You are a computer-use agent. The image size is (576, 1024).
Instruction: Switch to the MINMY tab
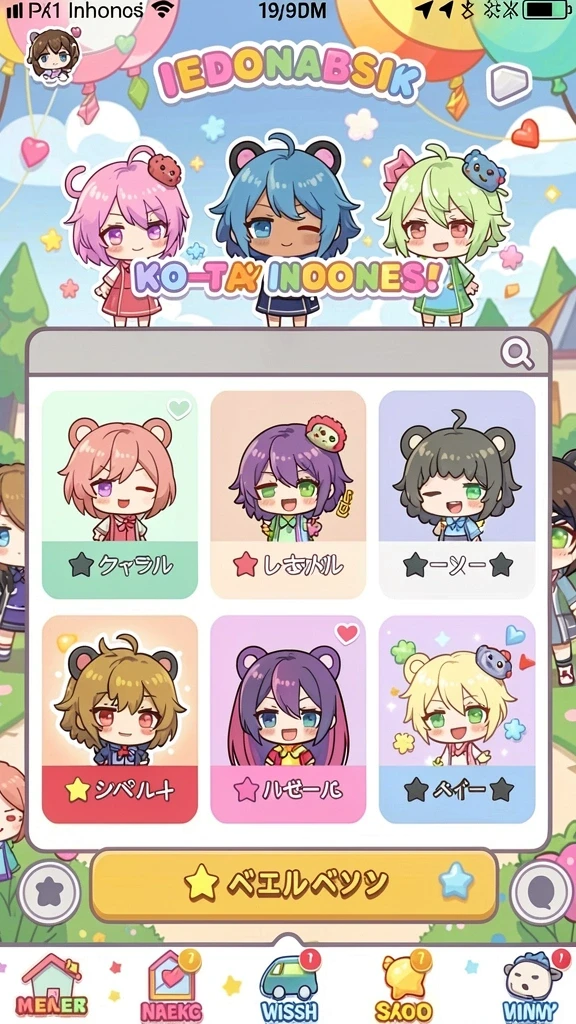(x=531, y=985)
